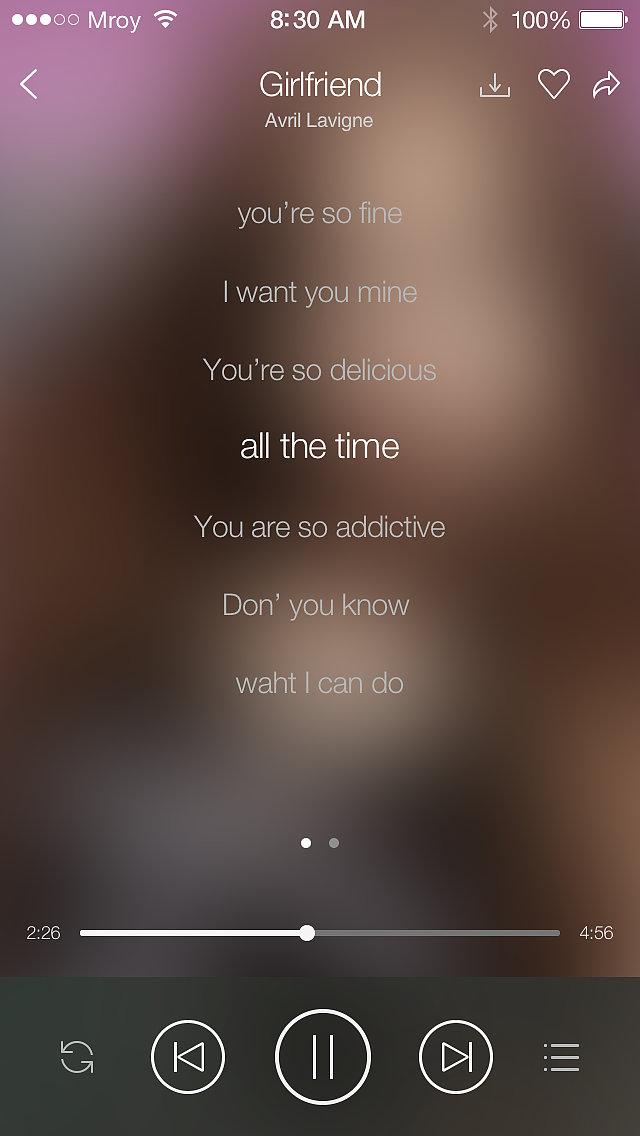The image size is (640, 1136).
Task: Download the song Girlfriend
Action: coord(495,86)
